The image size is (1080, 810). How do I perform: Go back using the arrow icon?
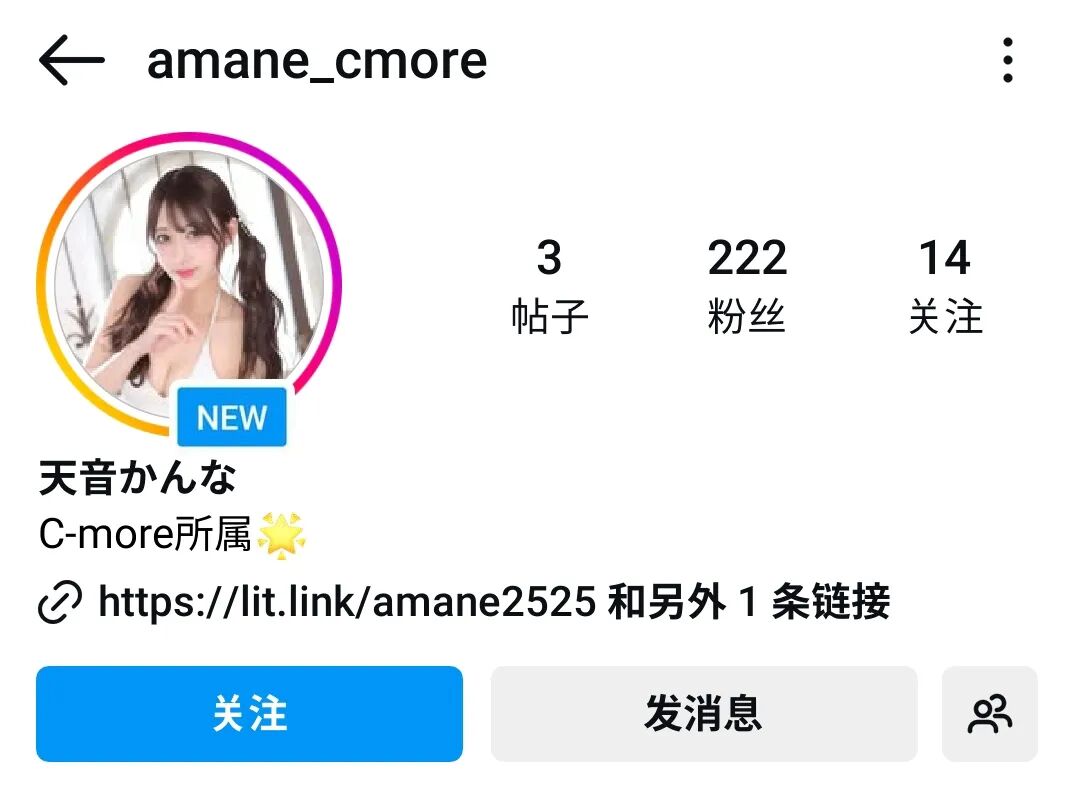tap(71, 61)
